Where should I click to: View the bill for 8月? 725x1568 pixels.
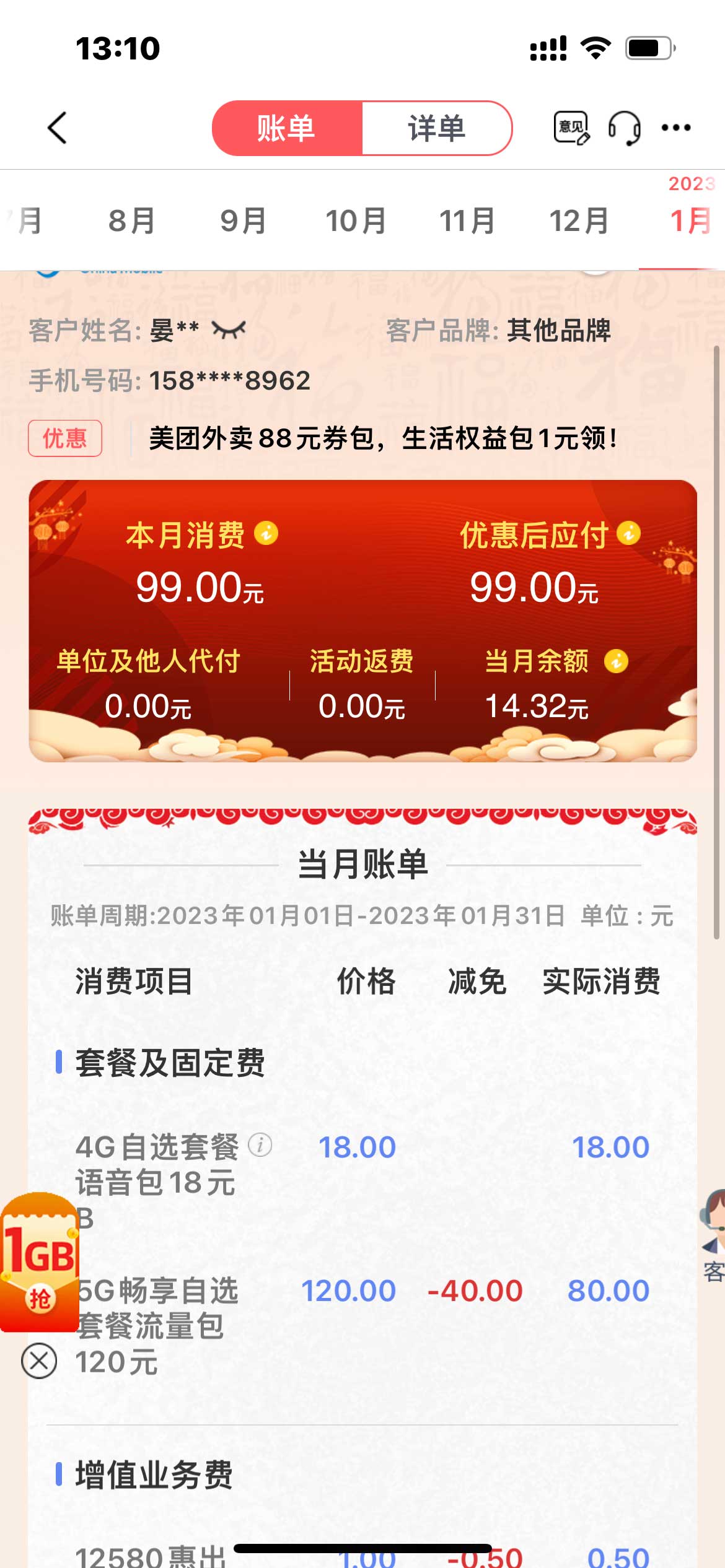pos(132,221)
